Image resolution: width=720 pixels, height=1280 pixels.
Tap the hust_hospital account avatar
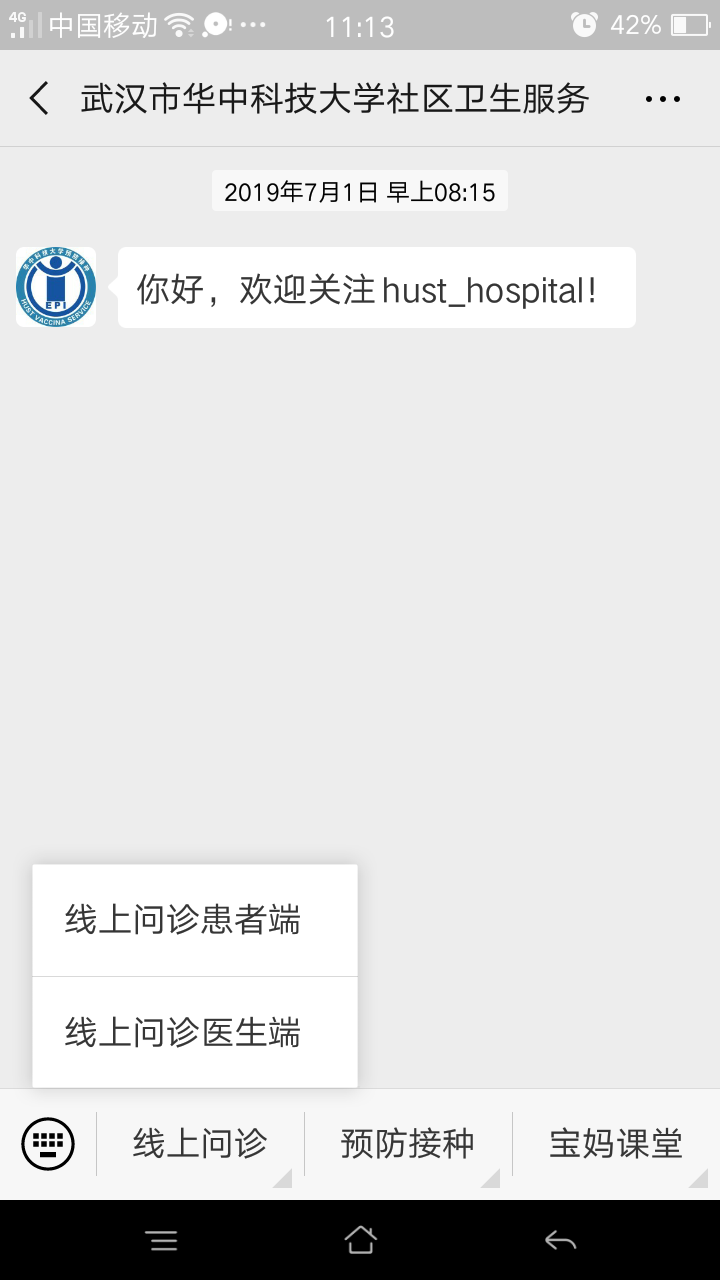(x=56, y=287)
